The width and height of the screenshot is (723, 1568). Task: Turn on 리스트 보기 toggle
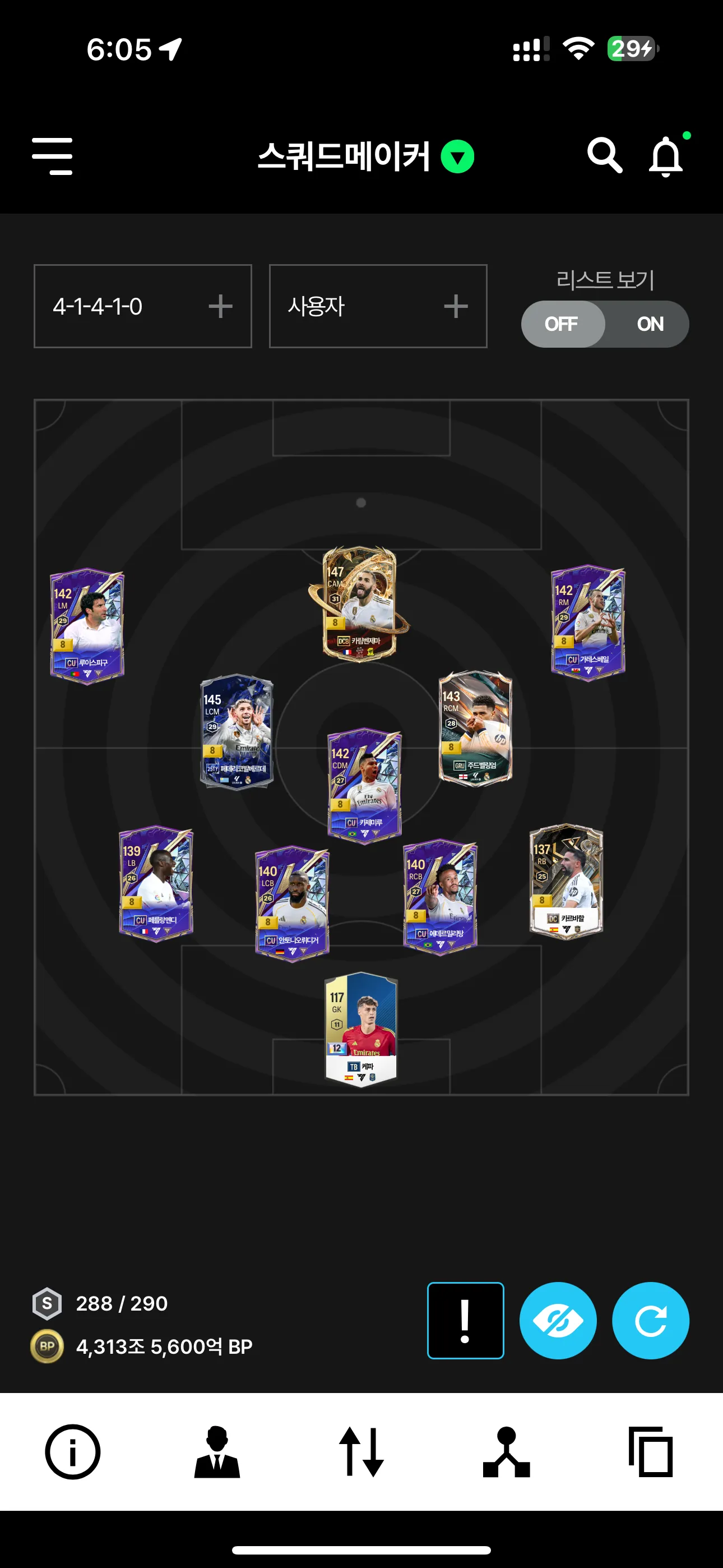[650, 324]
